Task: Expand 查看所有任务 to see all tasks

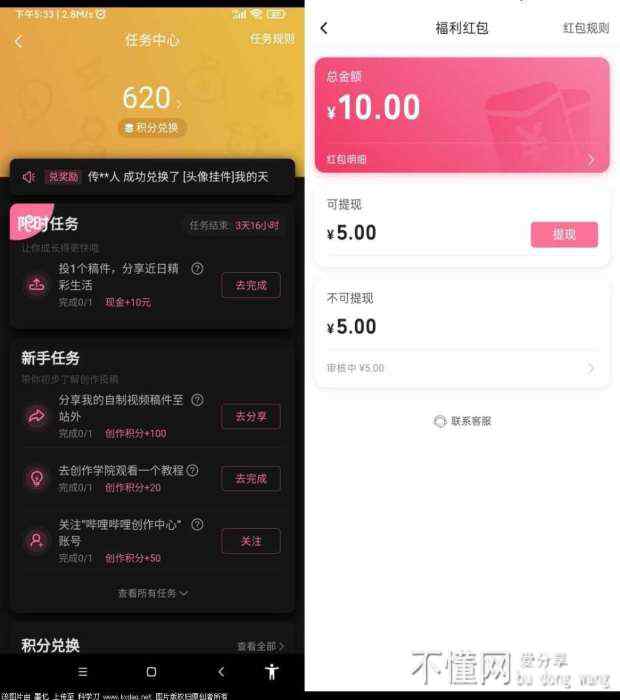Action: [x=152, y=593]
